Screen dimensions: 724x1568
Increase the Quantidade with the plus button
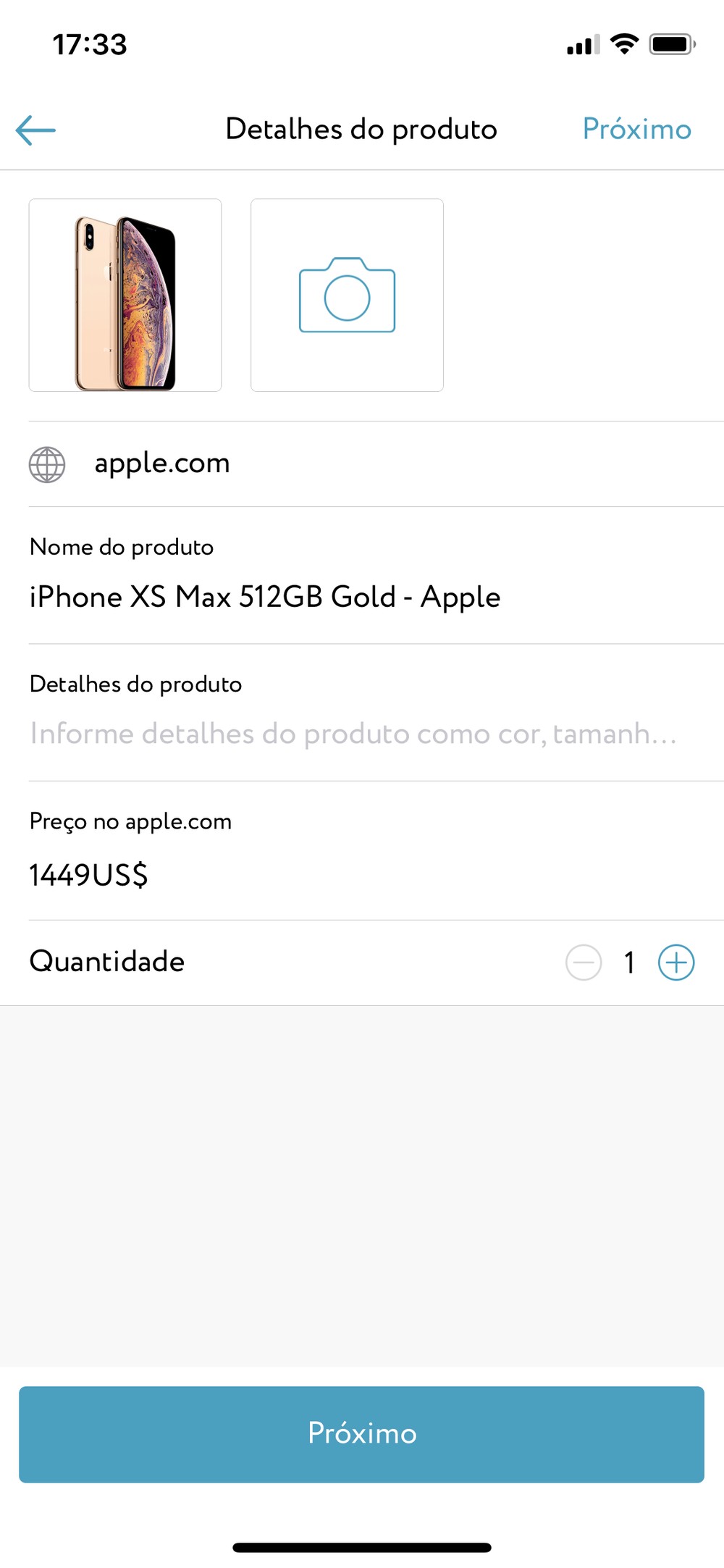[x=675, y=963]
